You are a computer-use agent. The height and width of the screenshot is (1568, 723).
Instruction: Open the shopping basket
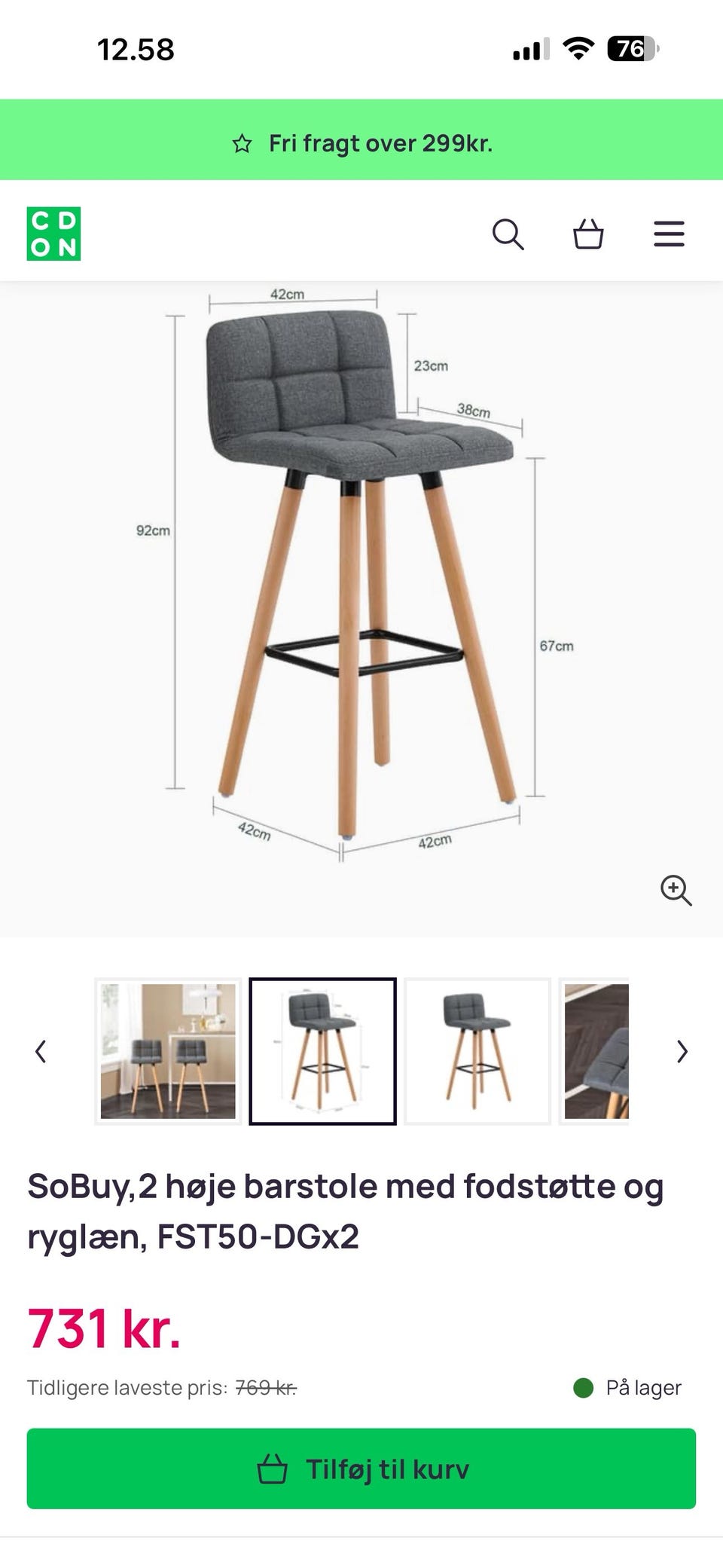pos(588,234)
